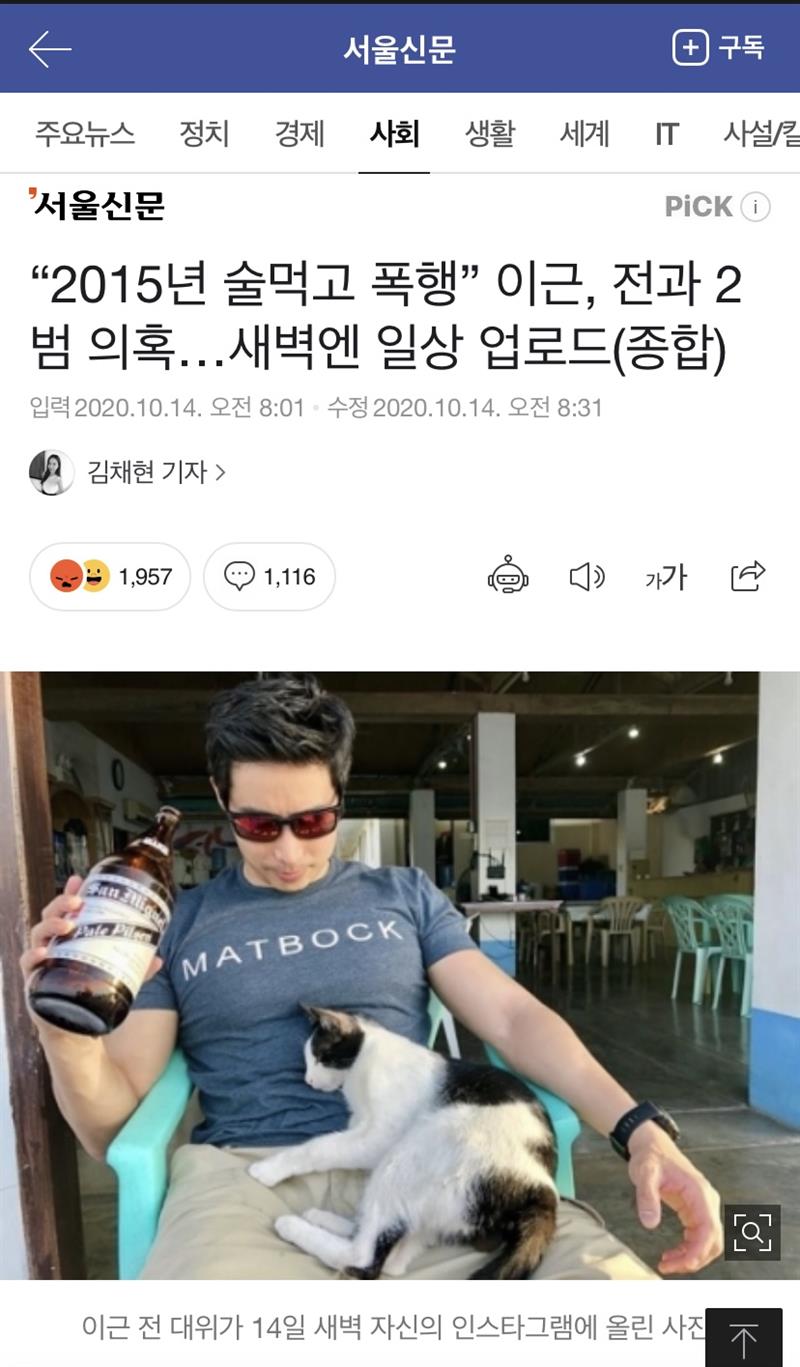The image size is (800, 1367).
Task: Open the comments button showing 1,116
Action: (269, 576)
